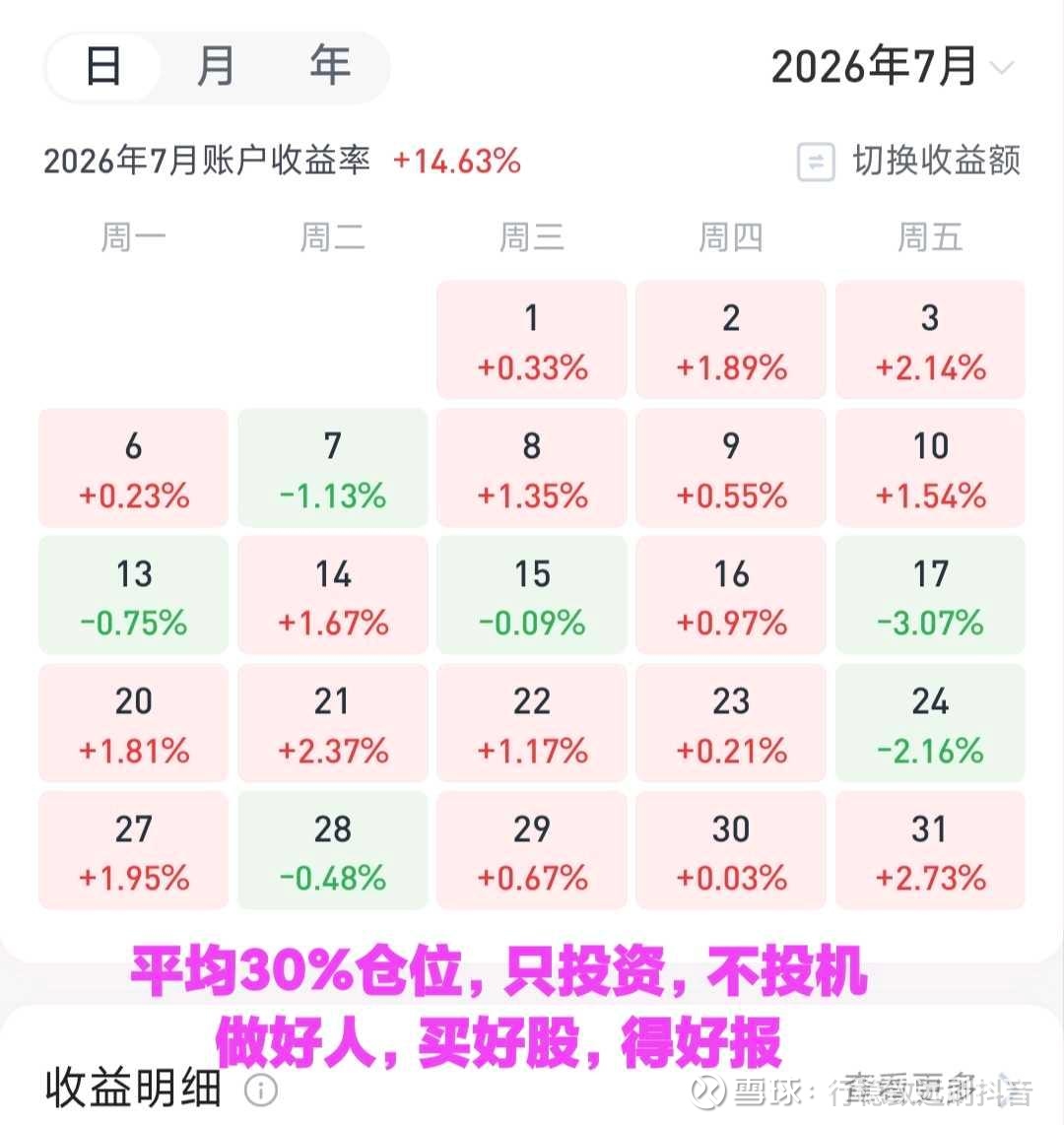The image size is (1064, 1125).
Task: Open the info icon beside 收益明细
Action: (260, 1091)
